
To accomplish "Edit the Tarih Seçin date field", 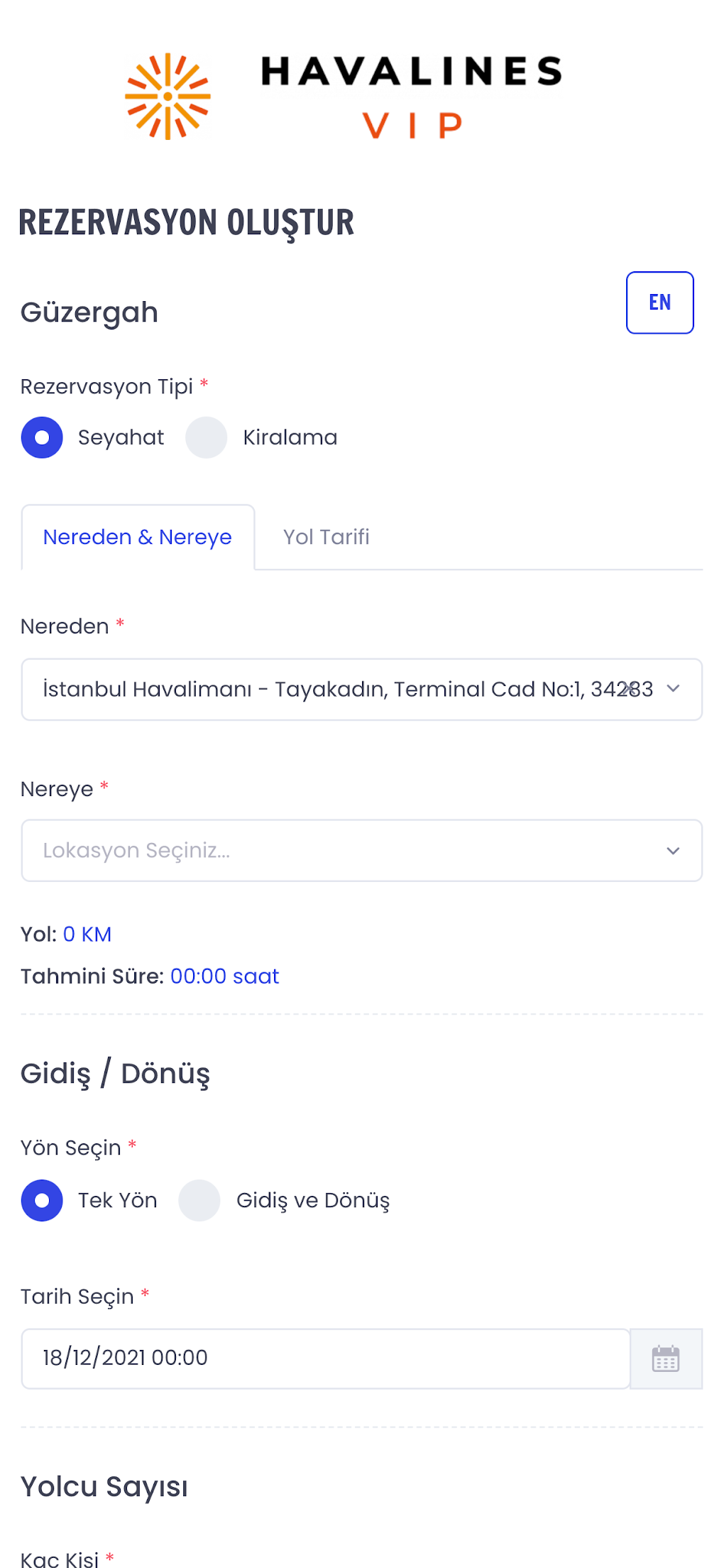I will (325, 1358).
